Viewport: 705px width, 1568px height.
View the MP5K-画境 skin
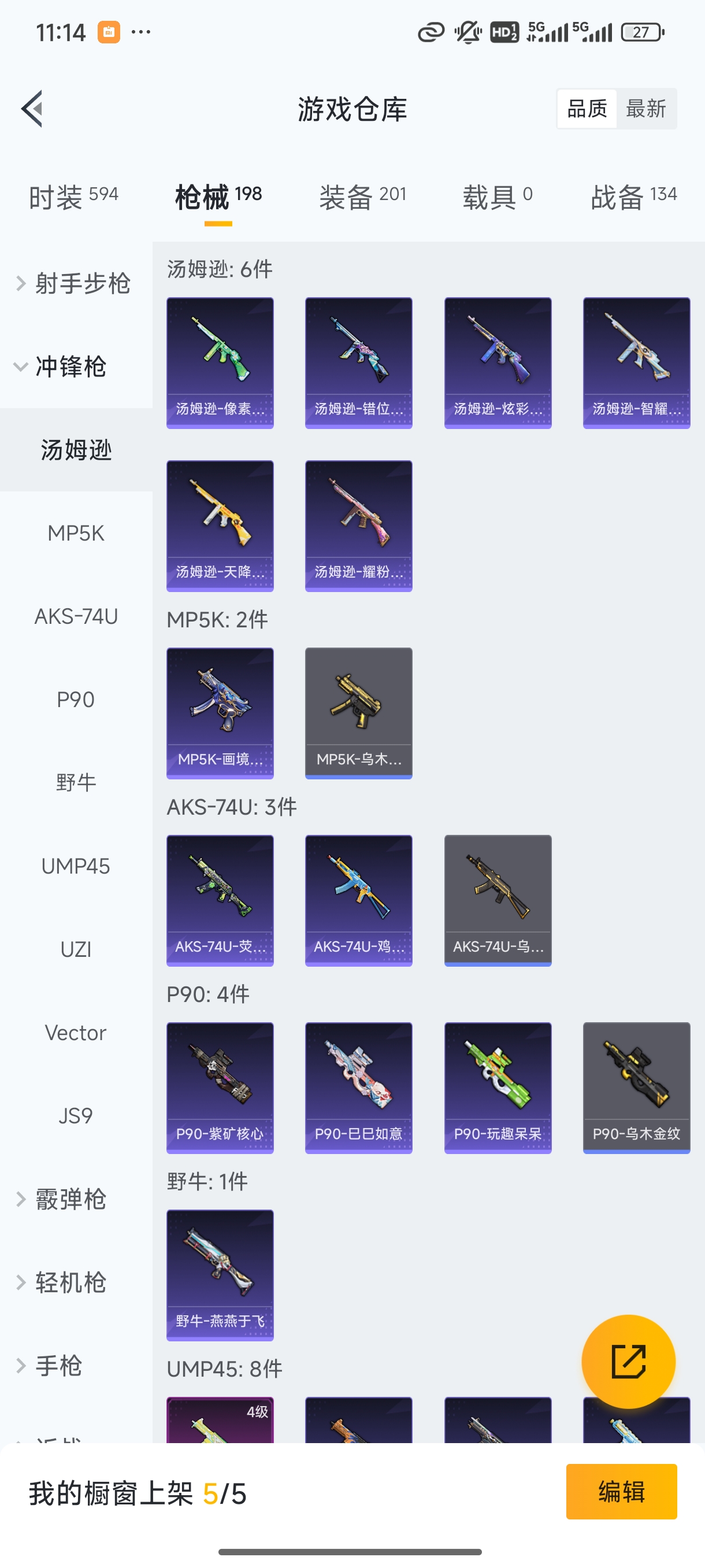pyautogui.click(x=220, y=713)
